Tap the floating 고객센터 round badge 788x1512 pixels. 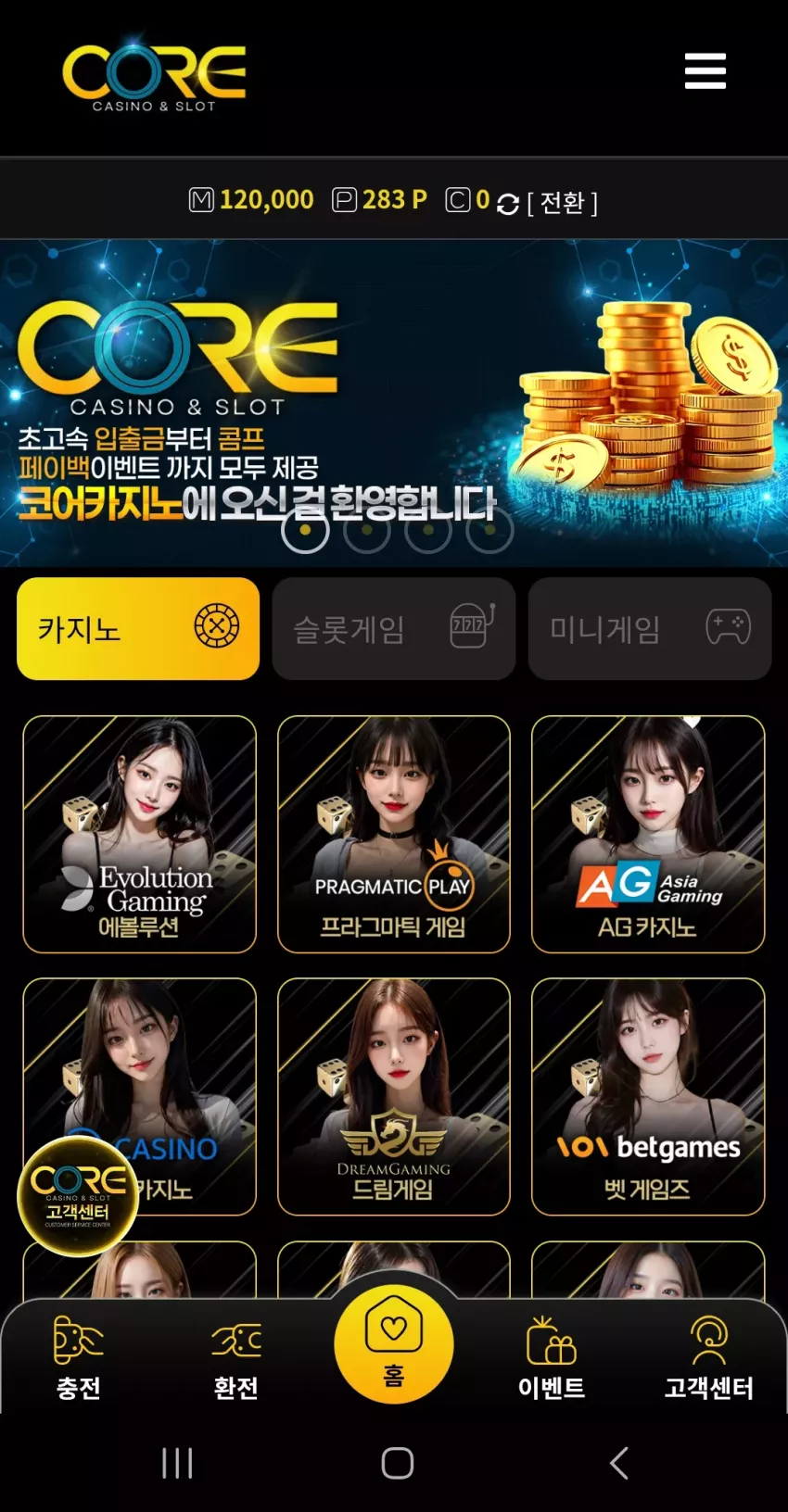[x=78, y=1196]
